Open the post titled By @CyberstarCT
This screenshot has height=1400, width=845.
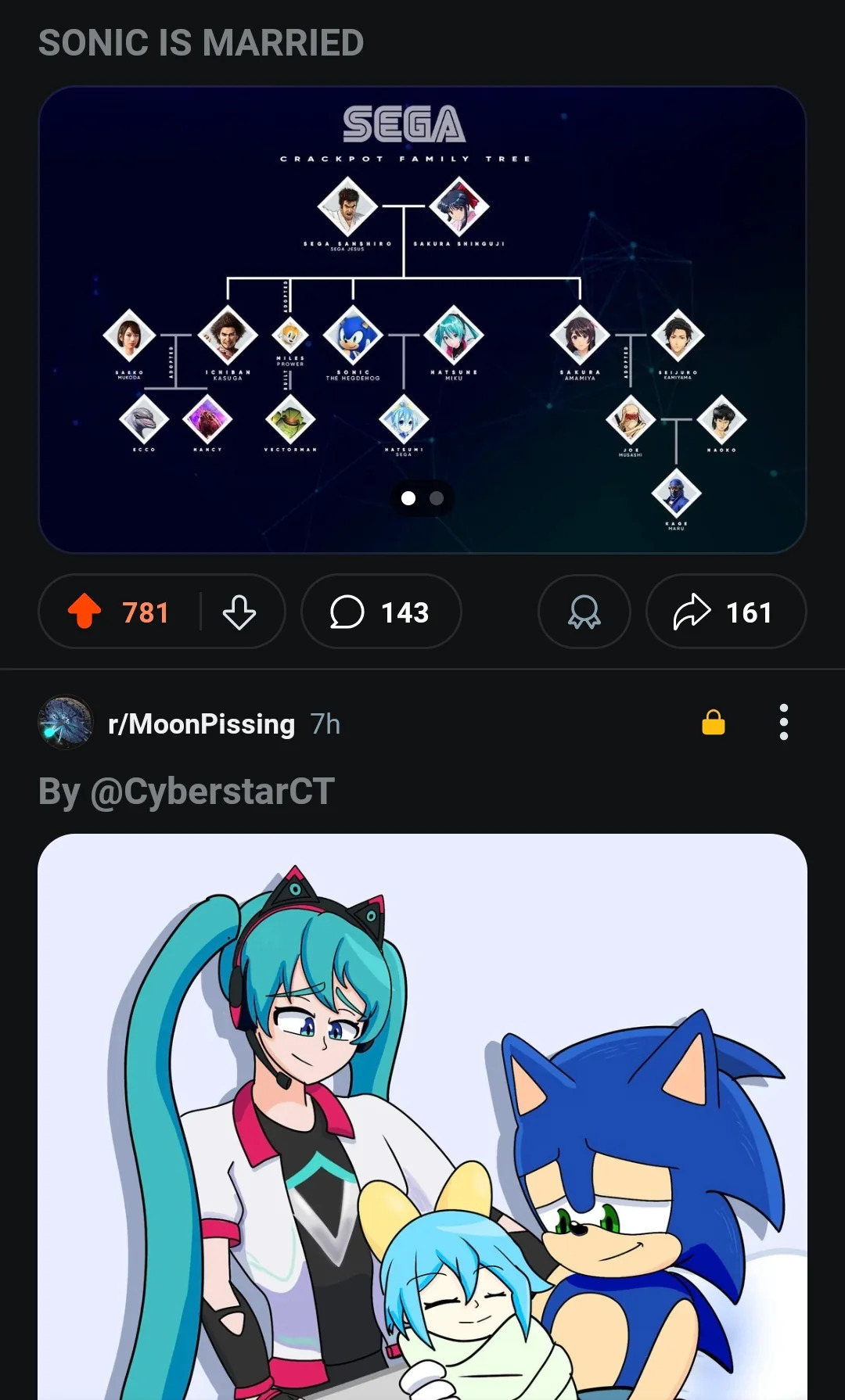pyautogui.click(x=186, y=791)
